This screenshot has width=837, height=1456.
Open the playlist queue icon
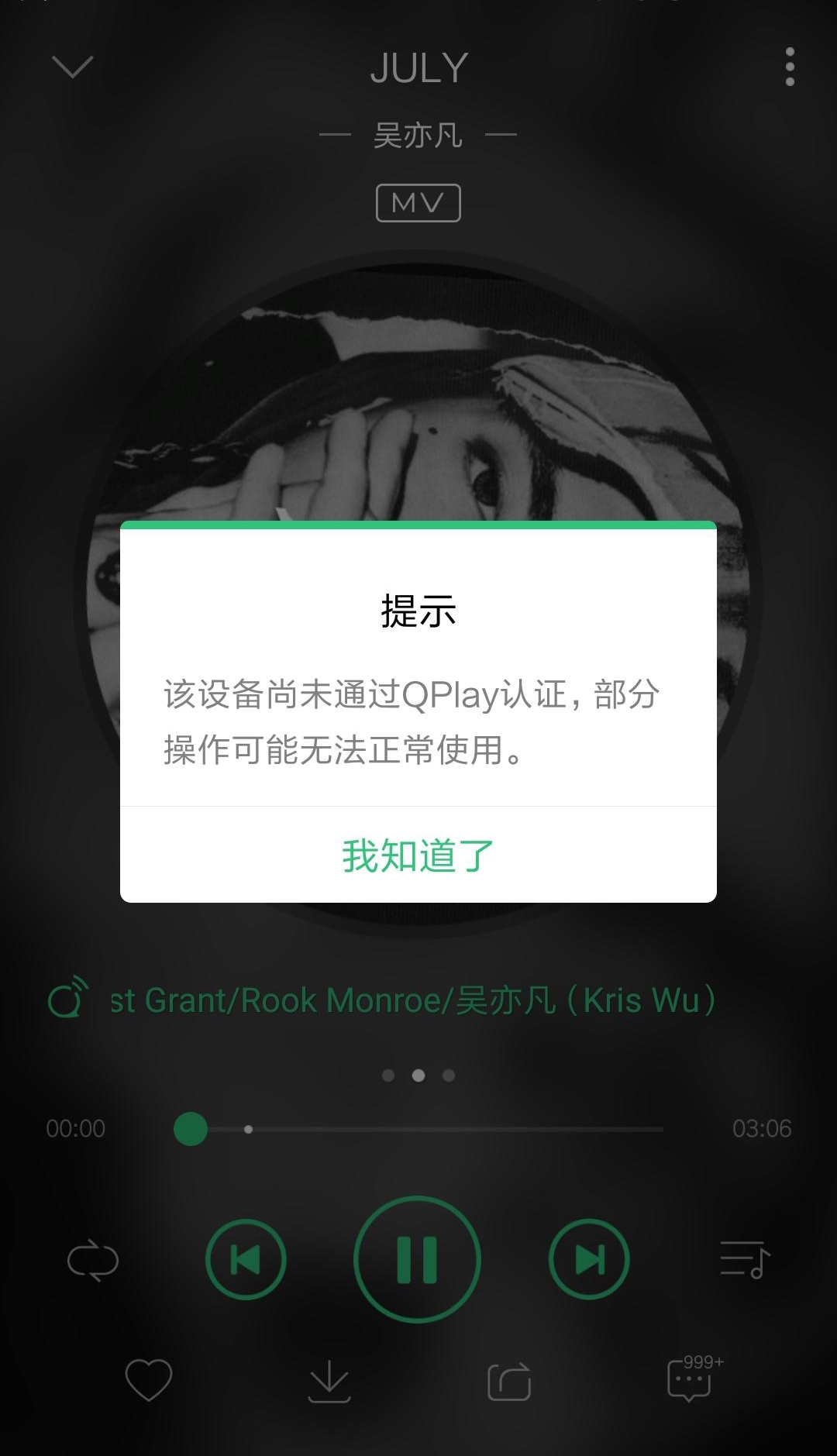click(x=746, y=1259)
